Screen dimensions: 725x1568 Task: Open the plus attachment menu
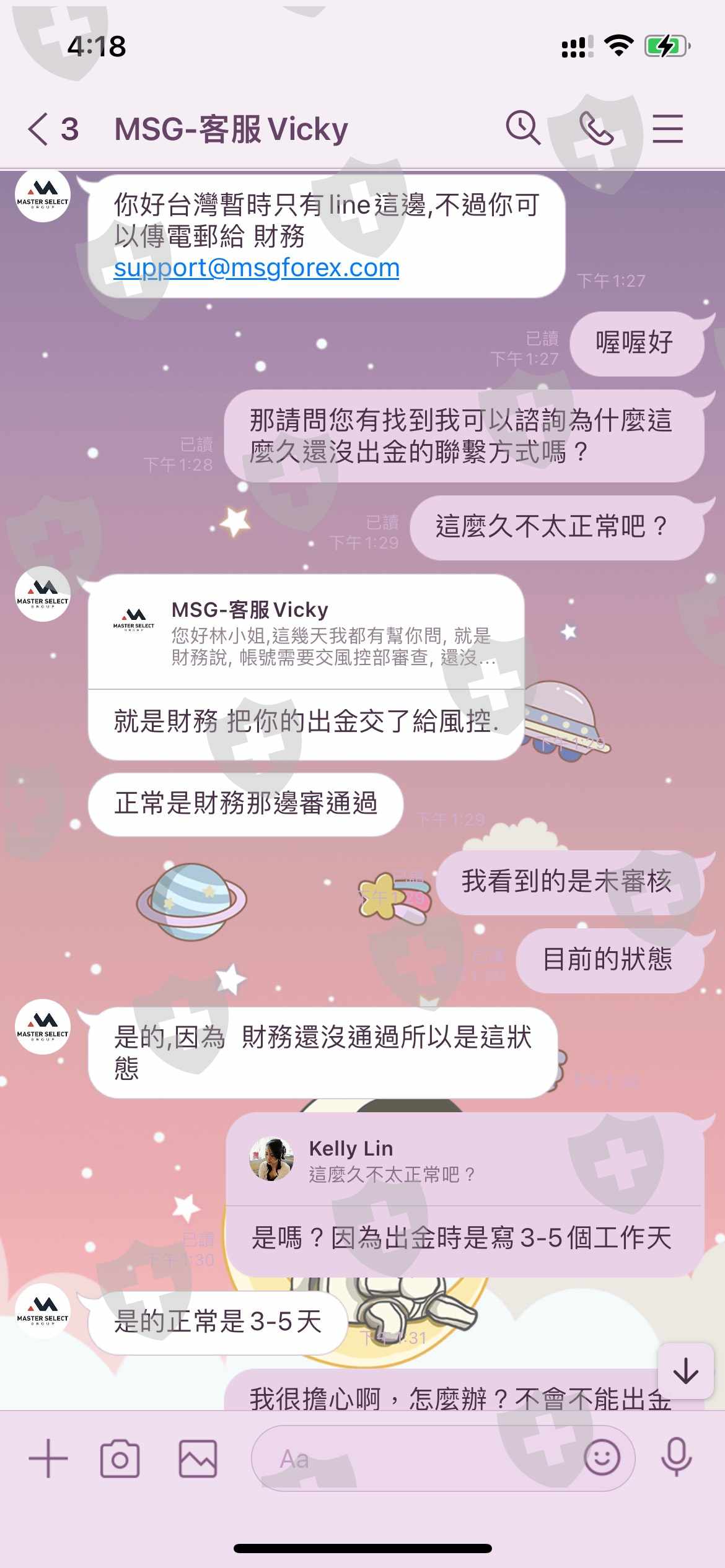pyautogui.click(x=48, y=1458)
